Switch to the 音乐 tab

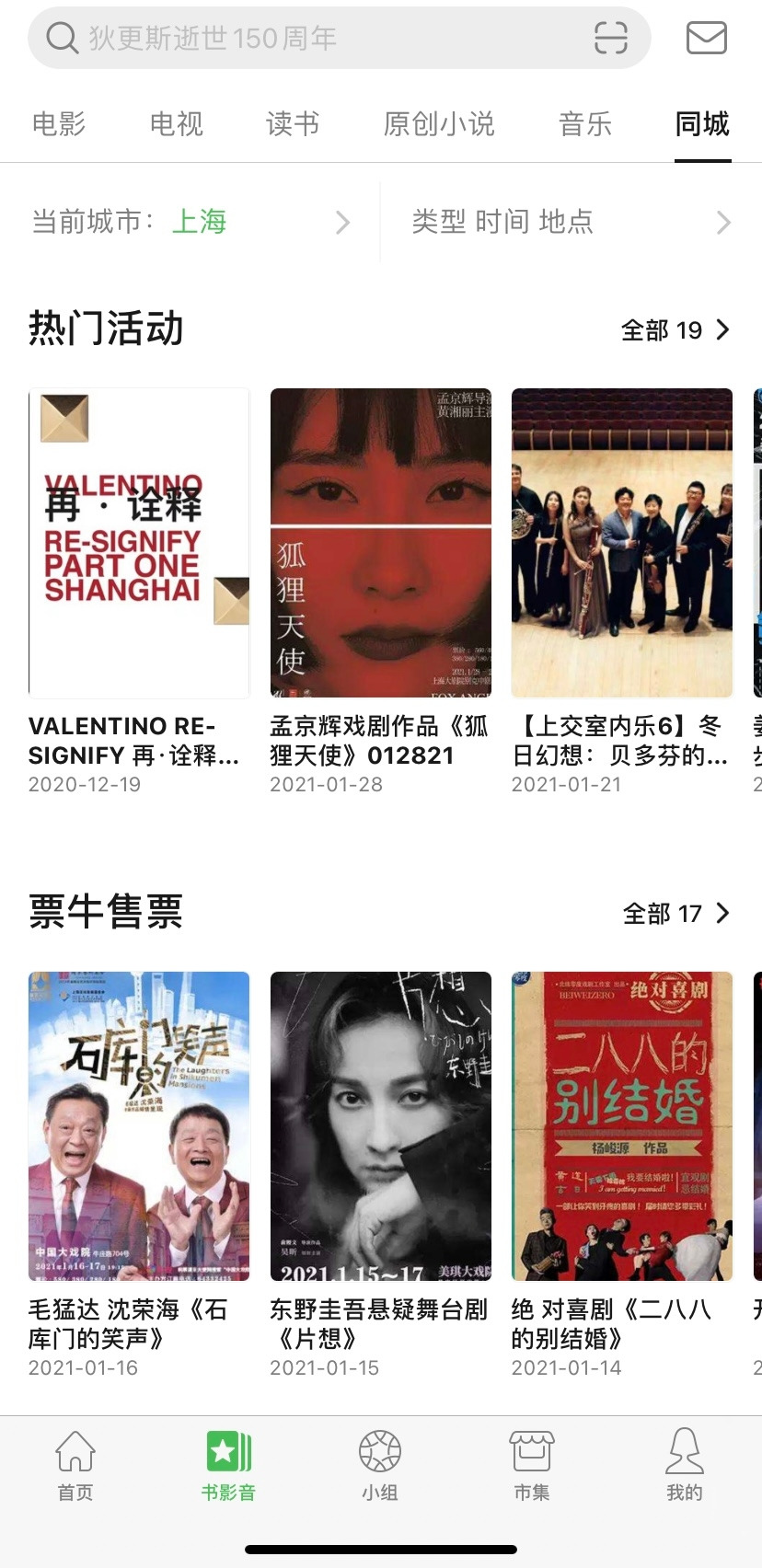(585, 124)
